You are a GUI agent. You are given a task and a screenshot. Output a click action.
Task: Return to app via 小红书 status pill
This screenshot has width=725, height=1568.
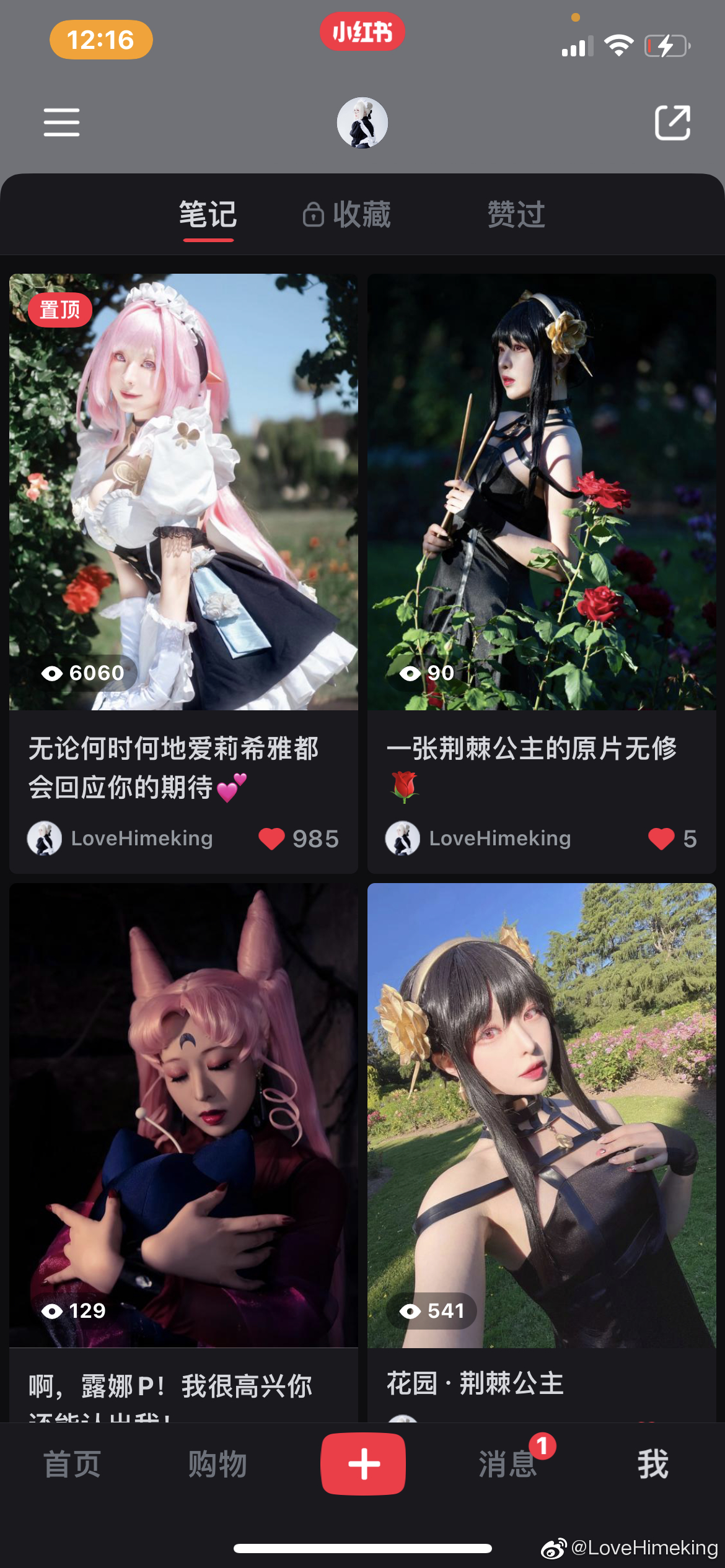362,32
